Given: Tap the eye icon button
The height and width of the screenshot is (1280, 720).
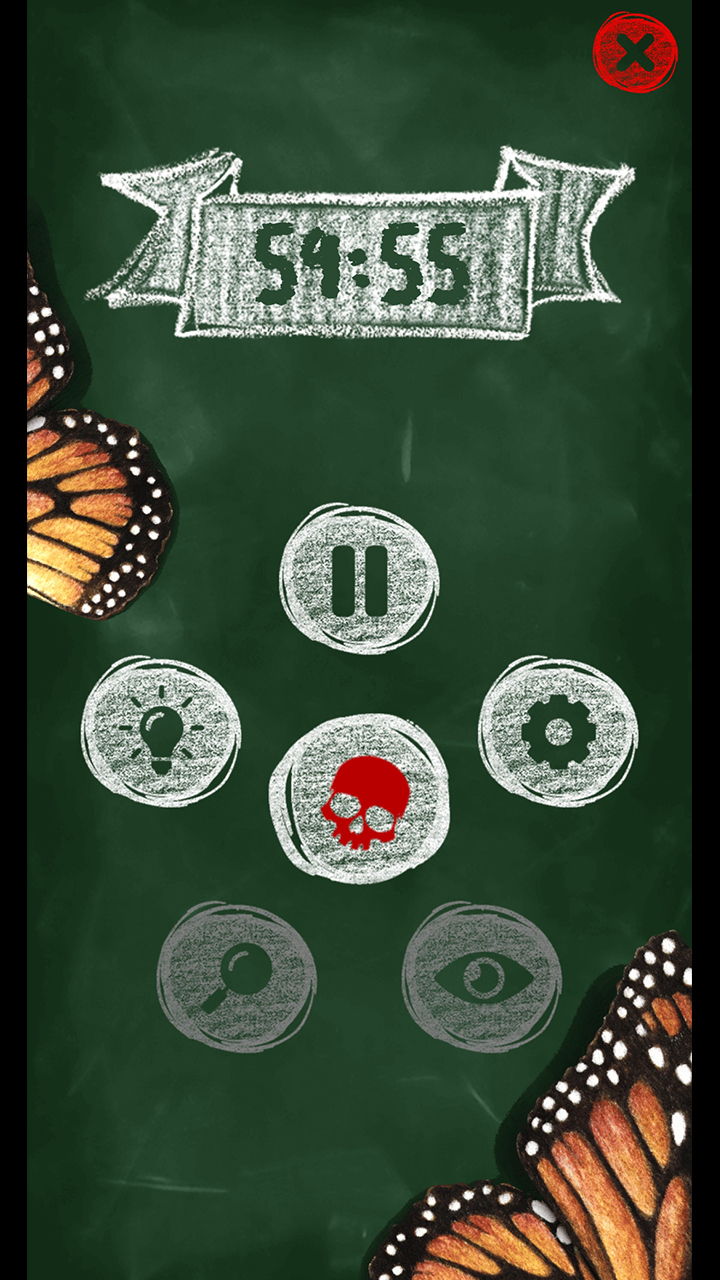Looking at the screenshot, I should pyautogui.click(x=482, y=977).
